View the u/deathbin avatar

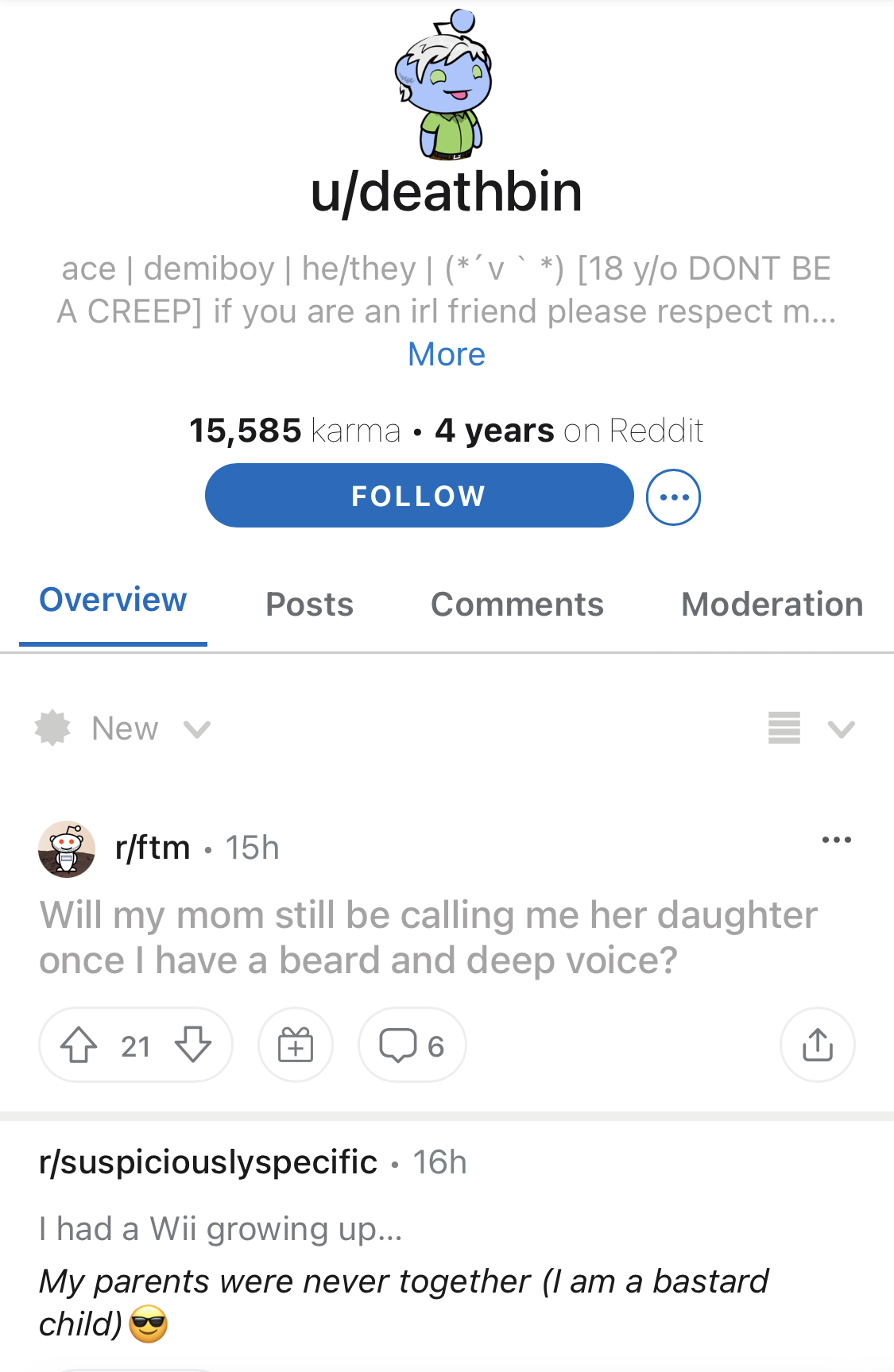click(x=445, y=85)
